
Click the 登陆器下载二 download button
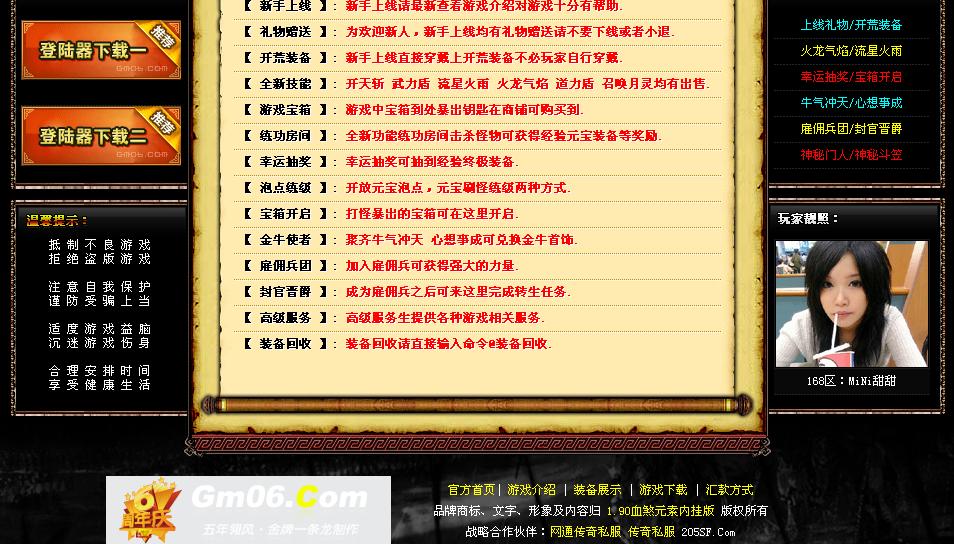tap(101, 136)
